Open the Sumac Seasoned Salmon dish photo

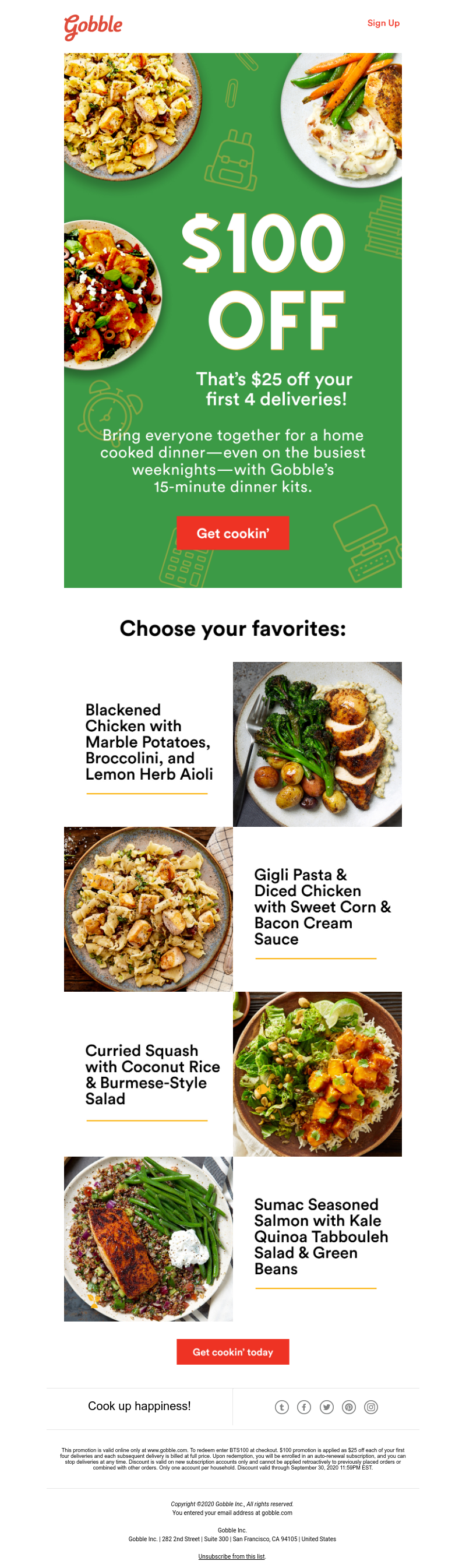(x=148, y=1239)
